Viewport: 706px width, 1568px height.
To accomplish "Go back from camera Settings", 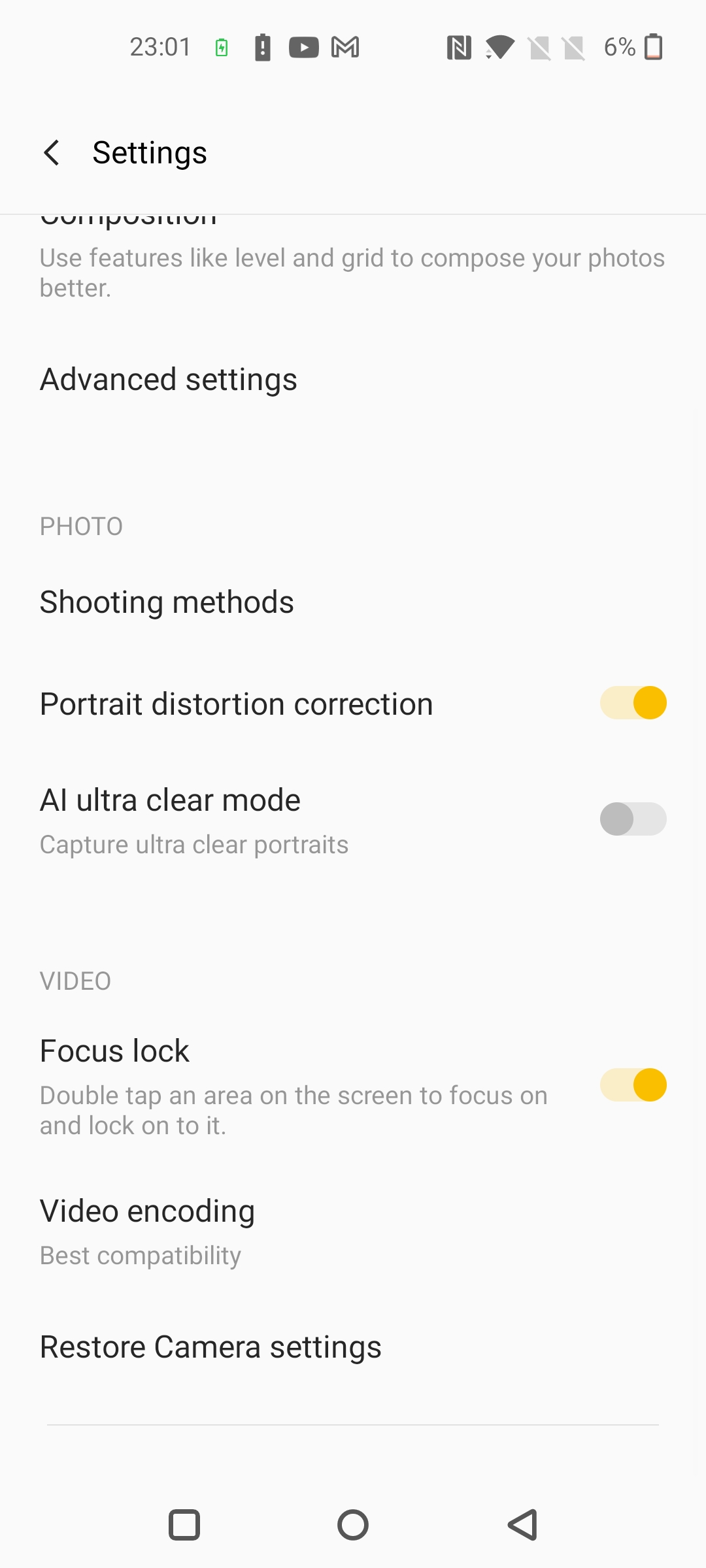I will (x=52, y=153).
